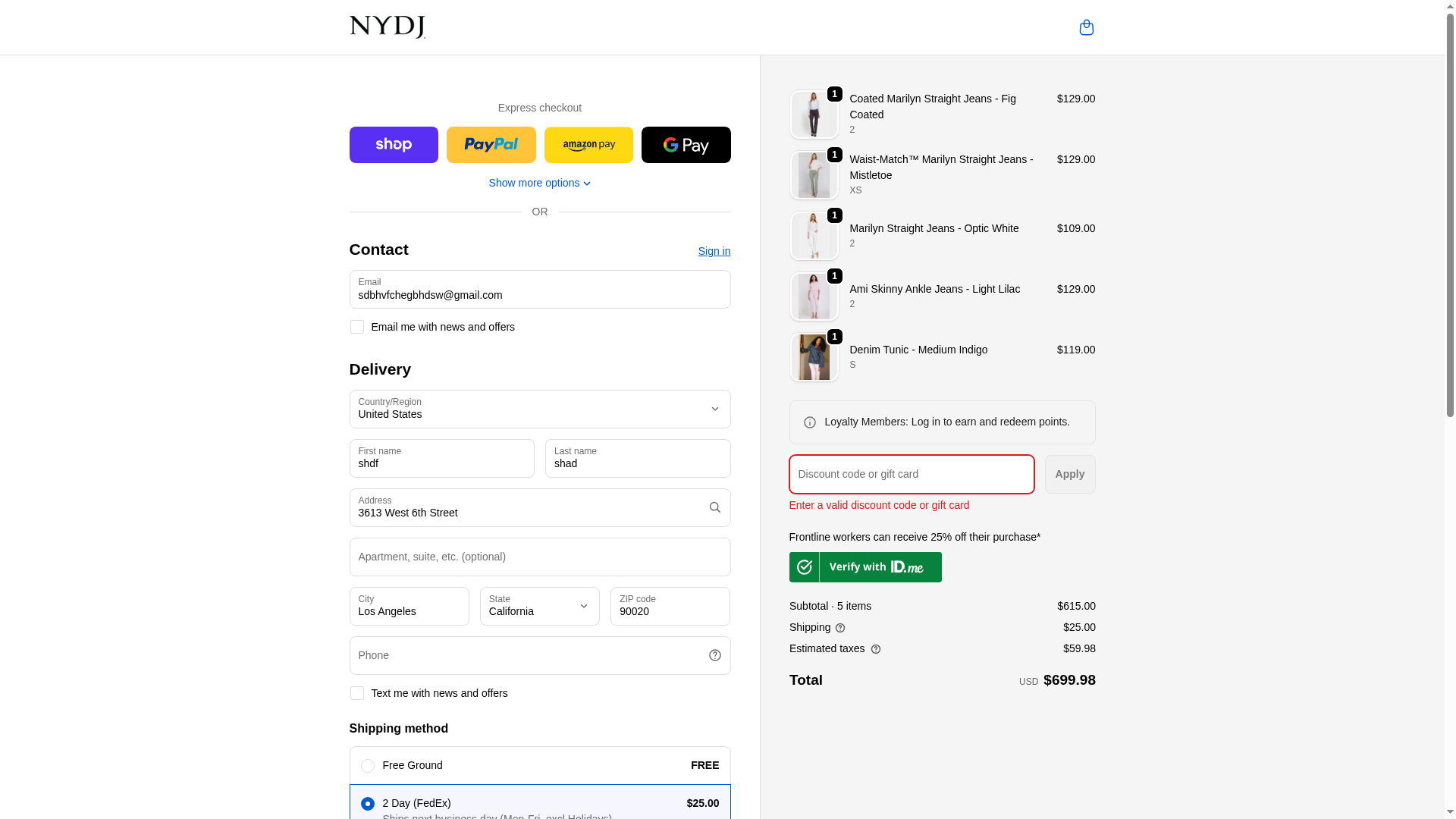The image size is (1456, 819).
Task: Edit the Last name field
Action: (x=637, y=459)
